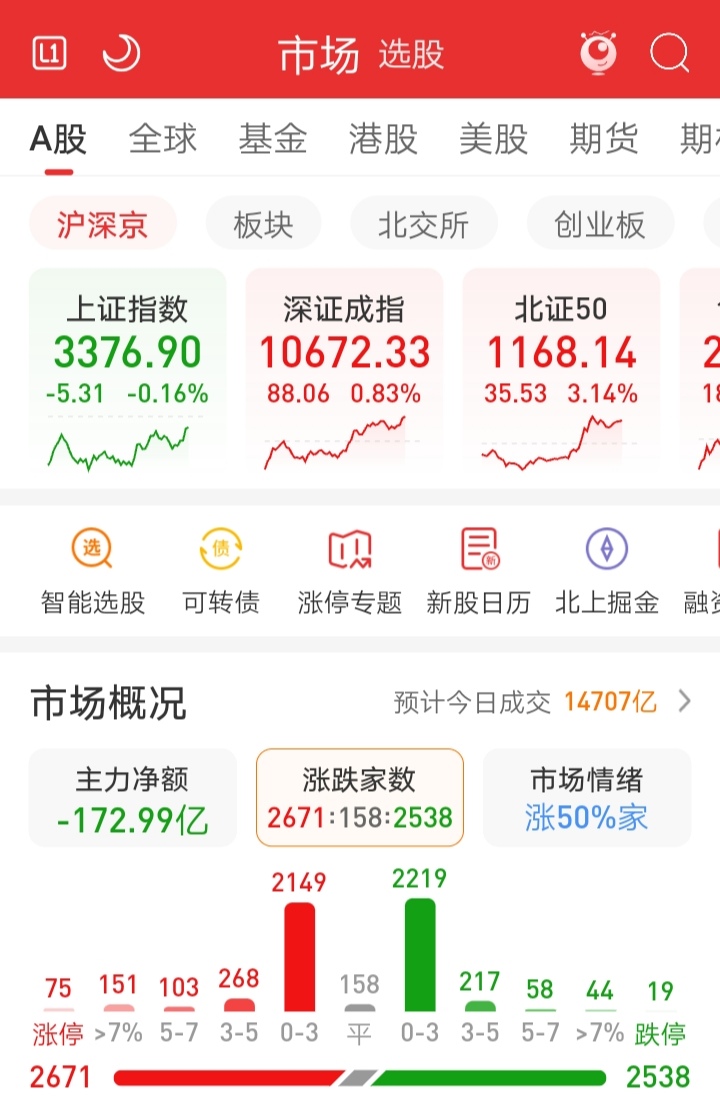
Task: Open the search icon in the top bar
Action: click(x=668, y=51)
